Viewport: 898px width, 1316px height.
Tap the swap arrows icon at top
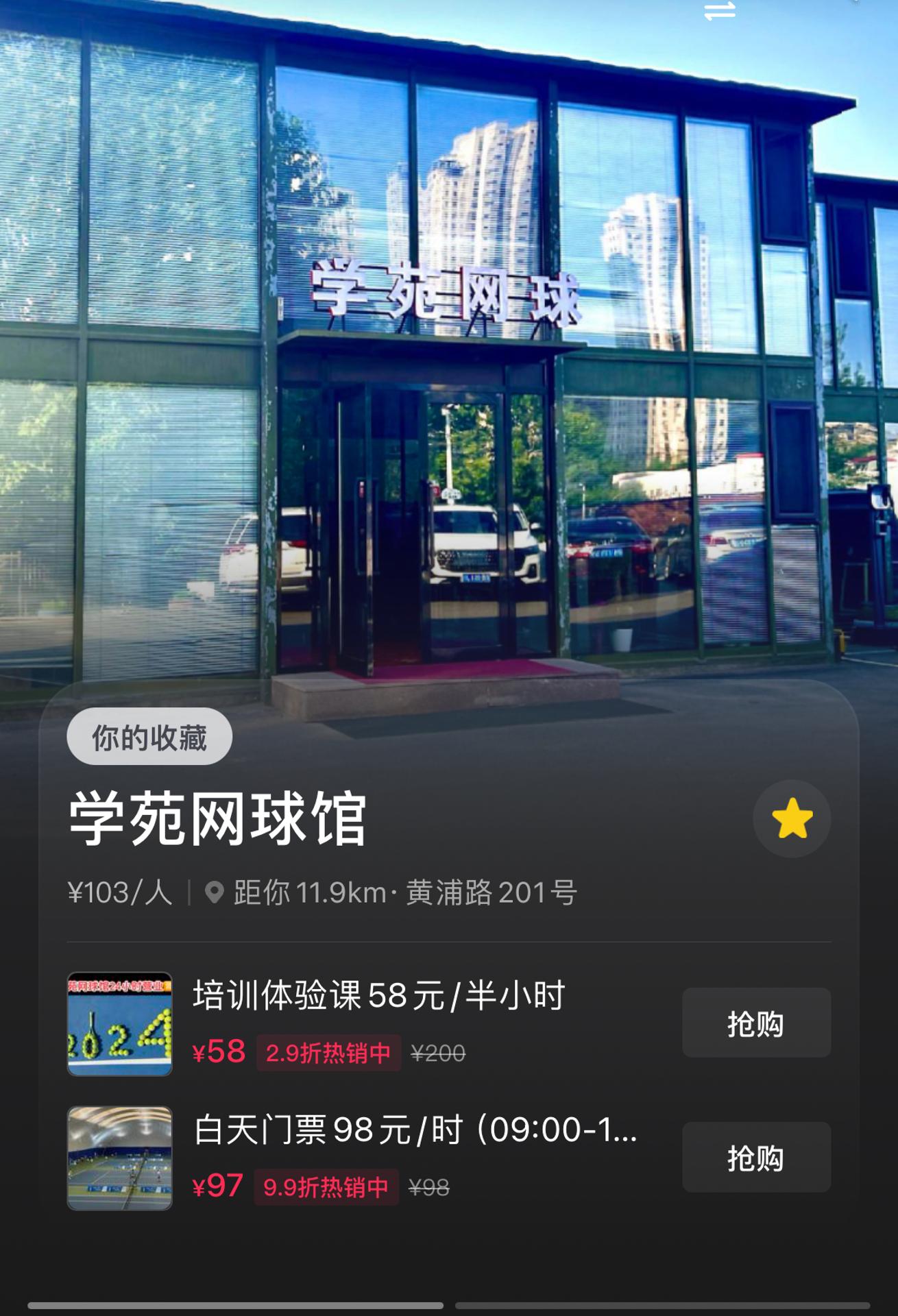(x=719, y=10)
